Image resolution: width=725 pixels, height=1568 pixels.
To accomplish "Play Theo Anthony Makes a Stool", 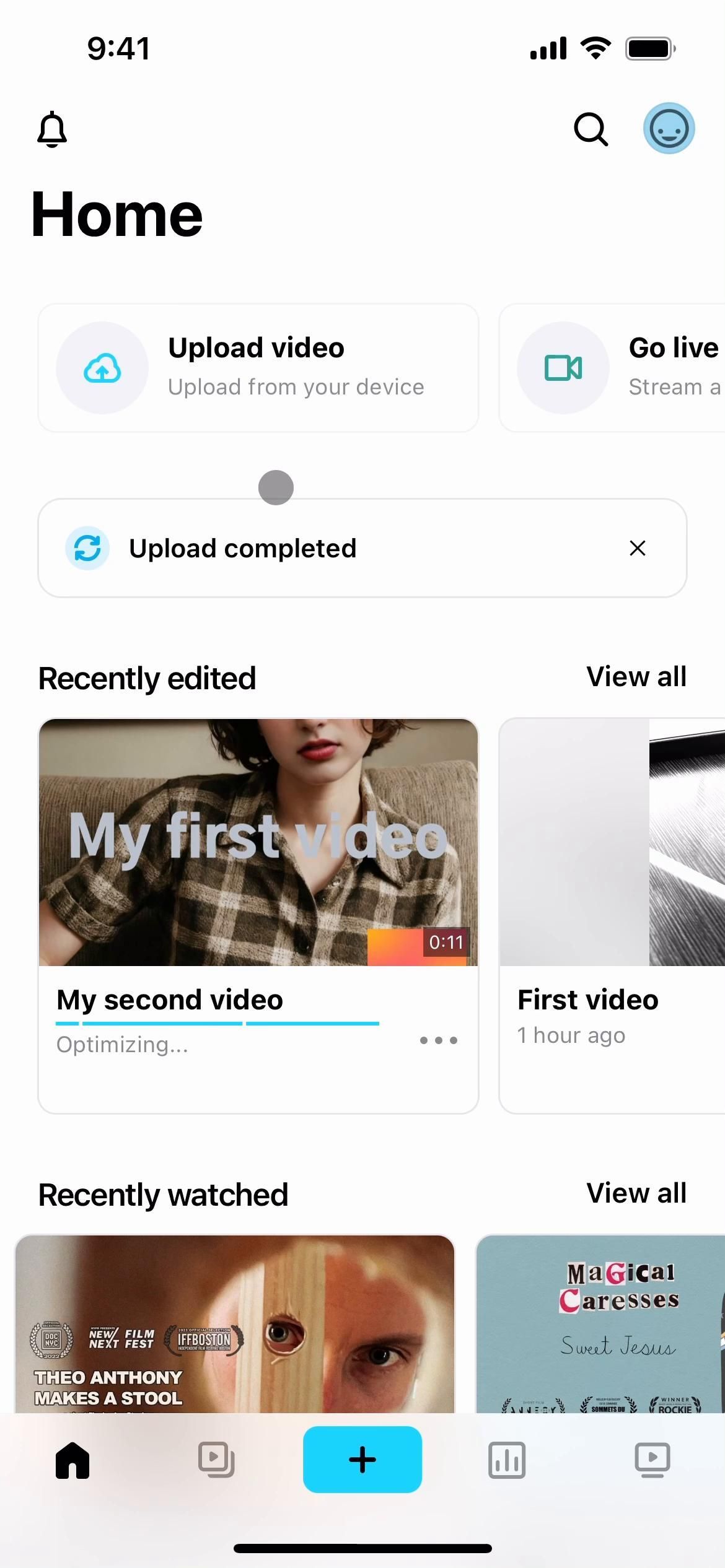I will (x=234, y=1325).
